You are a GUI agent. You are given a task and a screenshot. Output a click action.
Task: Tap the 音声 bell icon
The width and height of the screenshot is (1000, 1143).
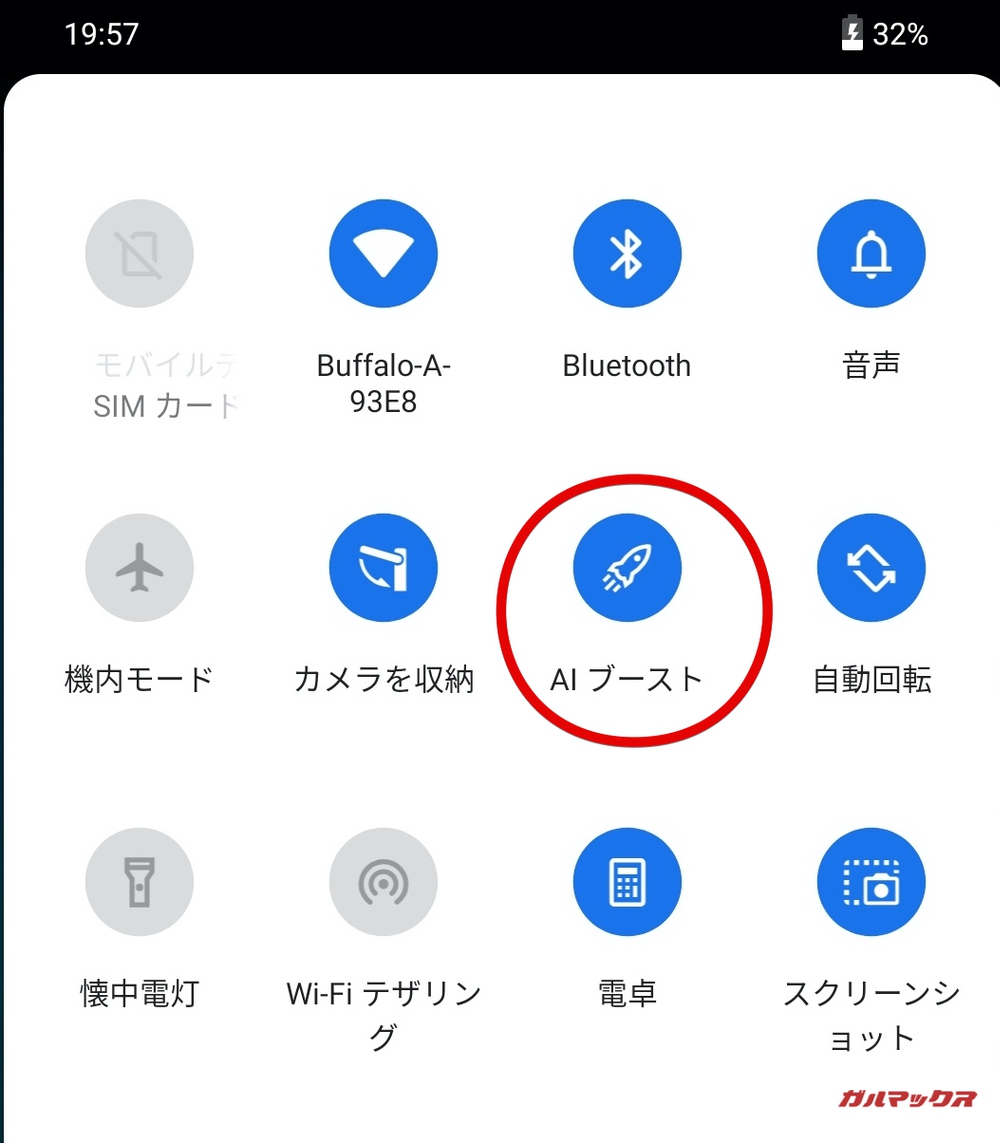pos(871,253)
